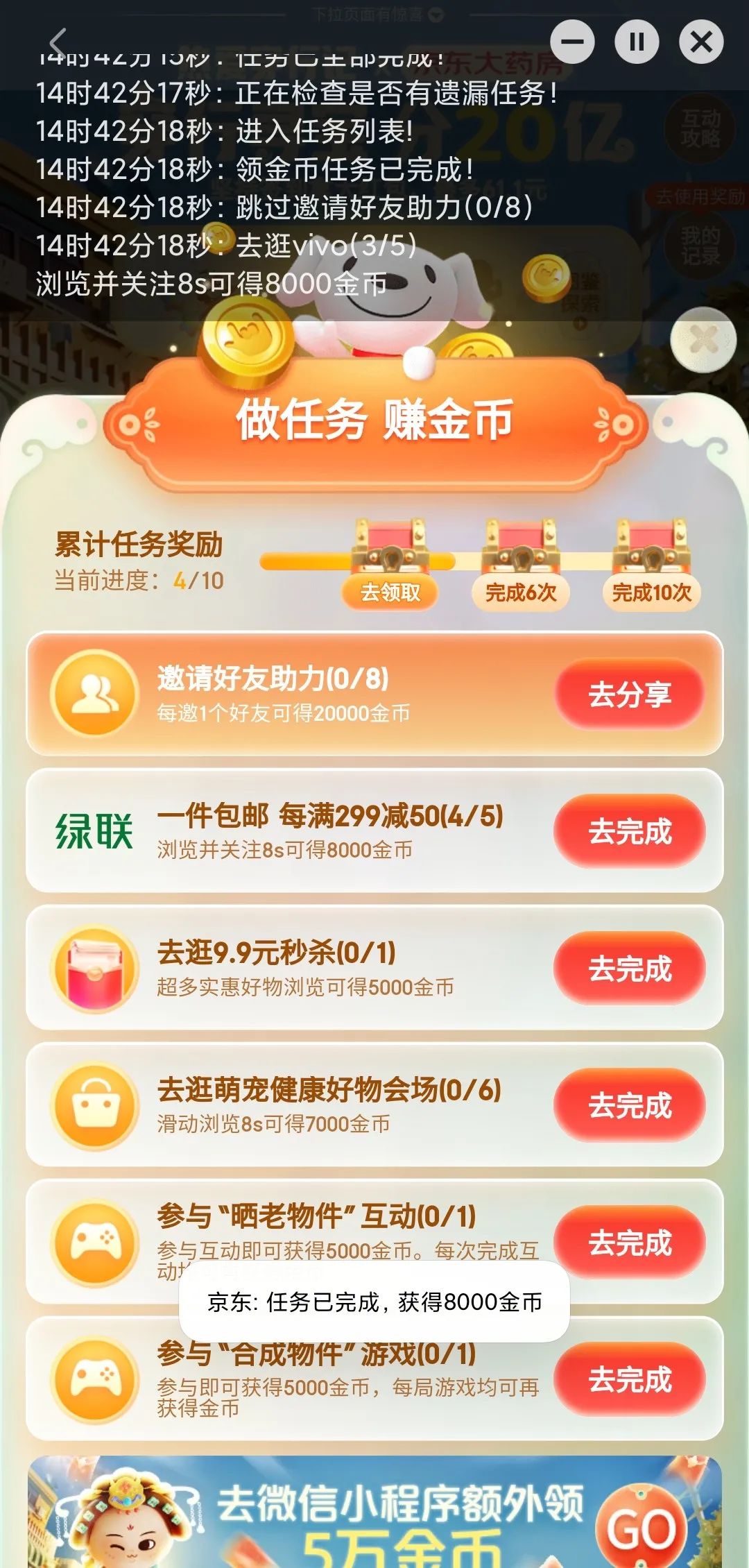Minimize the floating script log overlay
The width and height of the screenshot is (749, 1568).
coord(572,42)
